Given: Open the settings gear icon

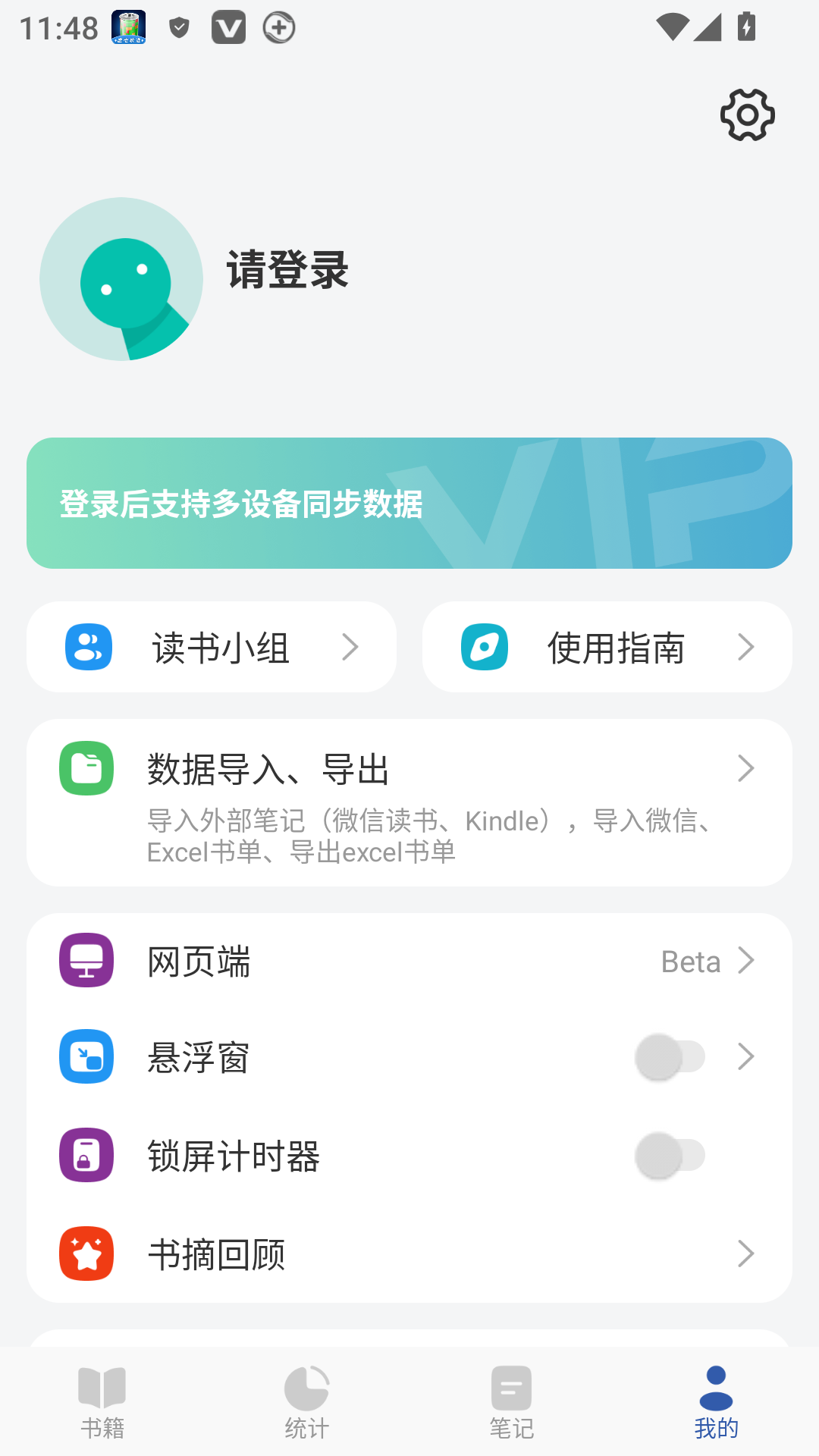Looking at the screenshot, I should point(748,115).
